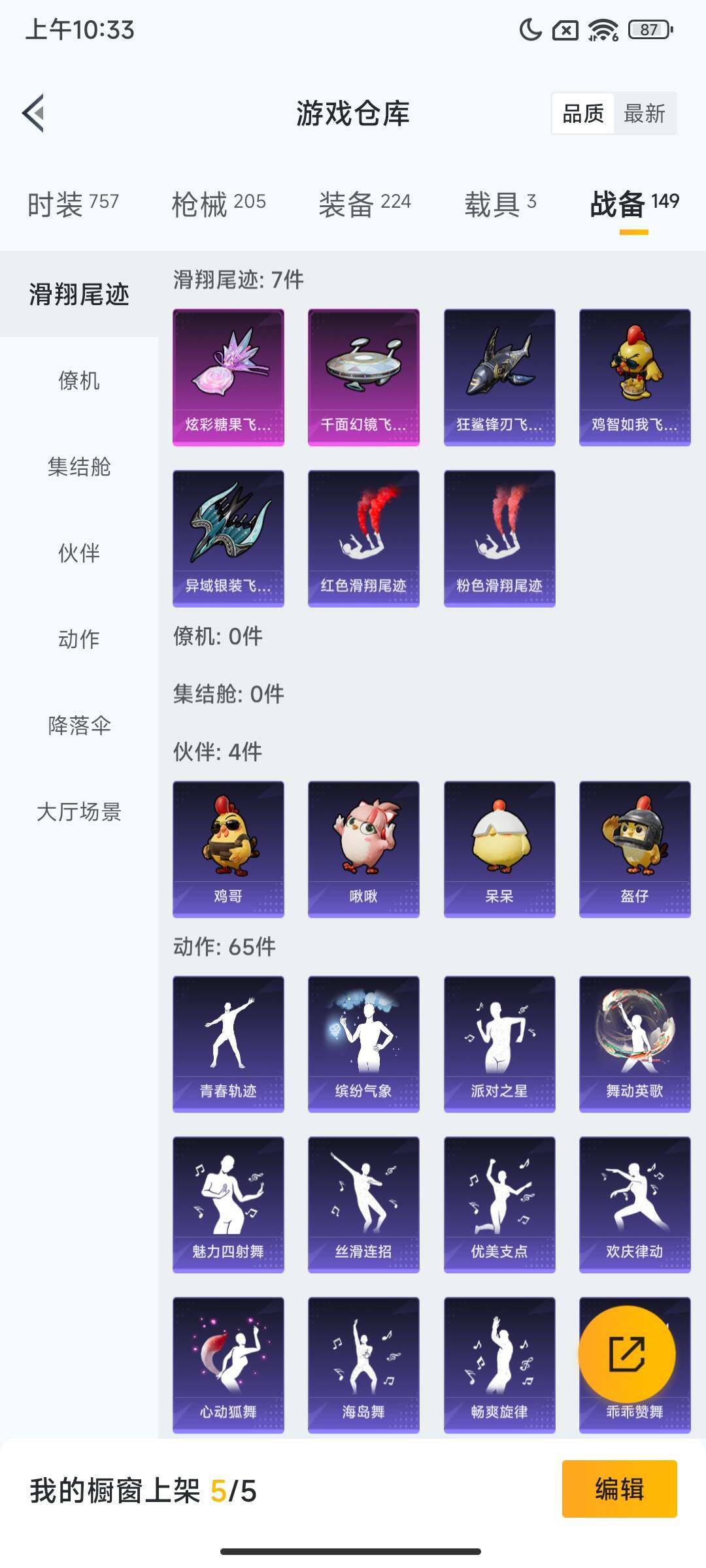
Task: Open the 大厅场景 lobby scenes section
Action: pos(79,813)
